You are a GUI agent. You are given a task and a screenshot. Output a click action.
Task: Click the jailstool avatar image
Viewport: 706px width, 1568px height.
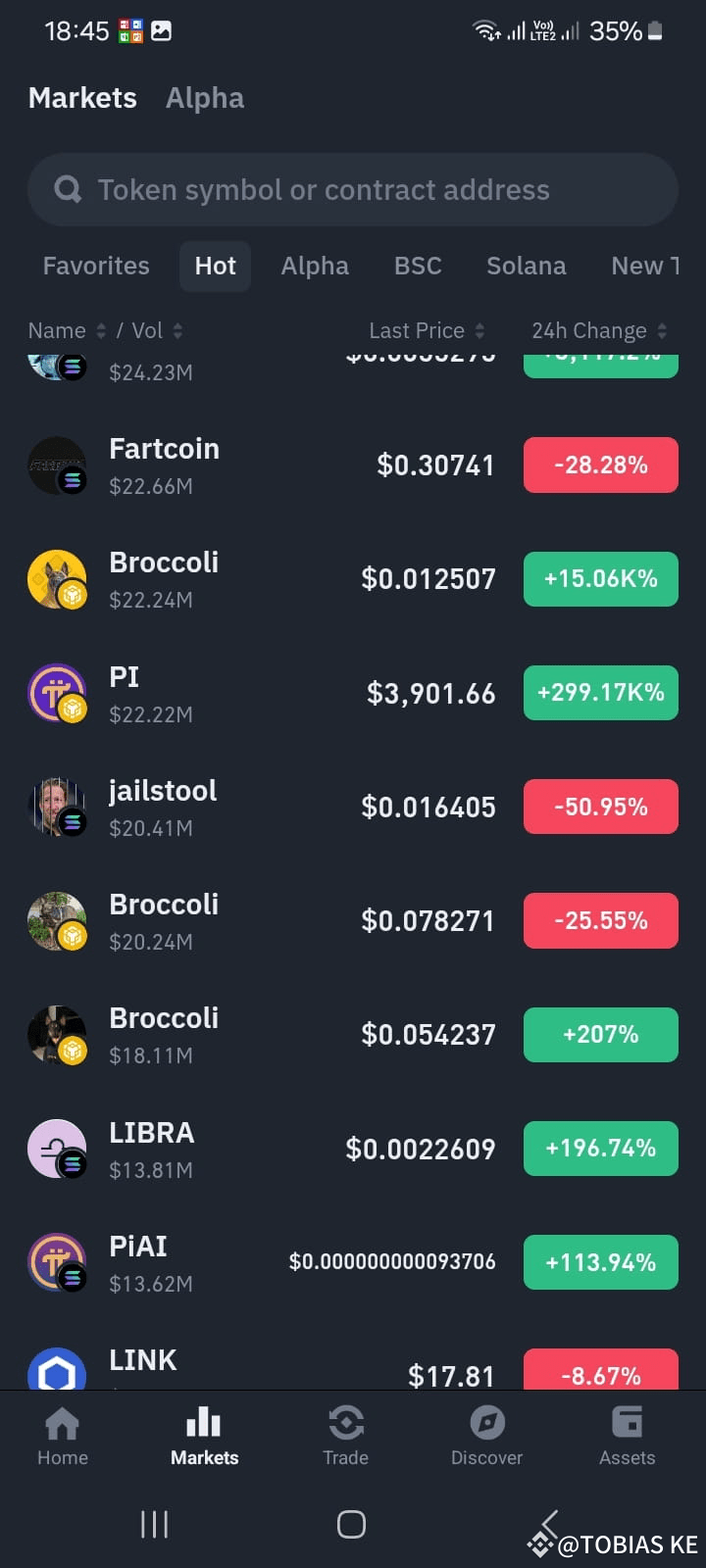pyautogui.click(x=56, y=806)
